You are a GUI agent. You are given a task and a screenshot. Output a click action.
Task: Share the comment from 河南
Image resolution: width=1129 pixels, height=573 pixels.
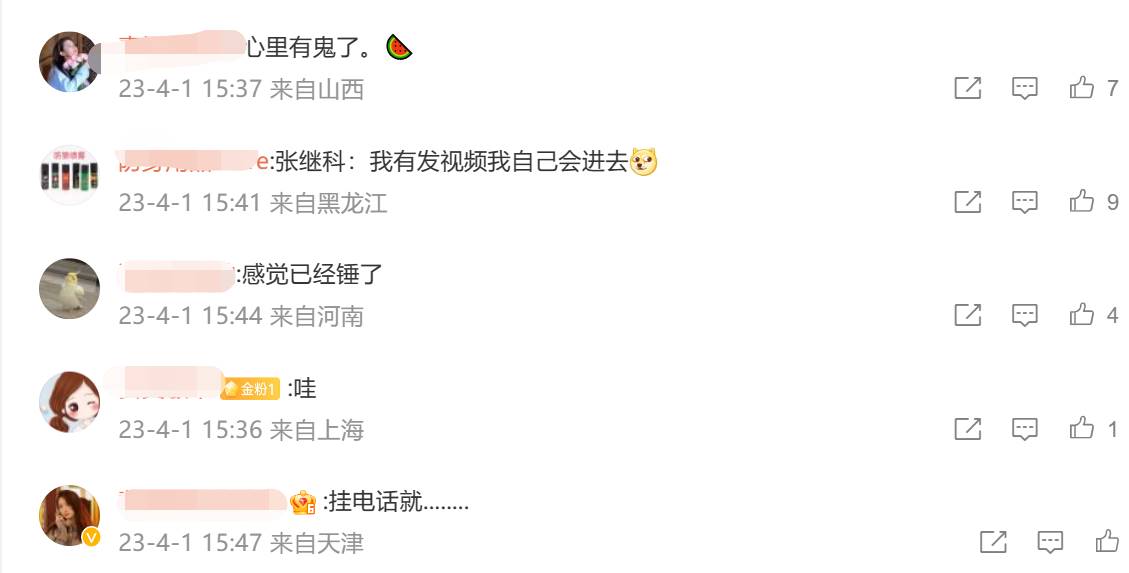pyautogui.click(x=967, y=315)
